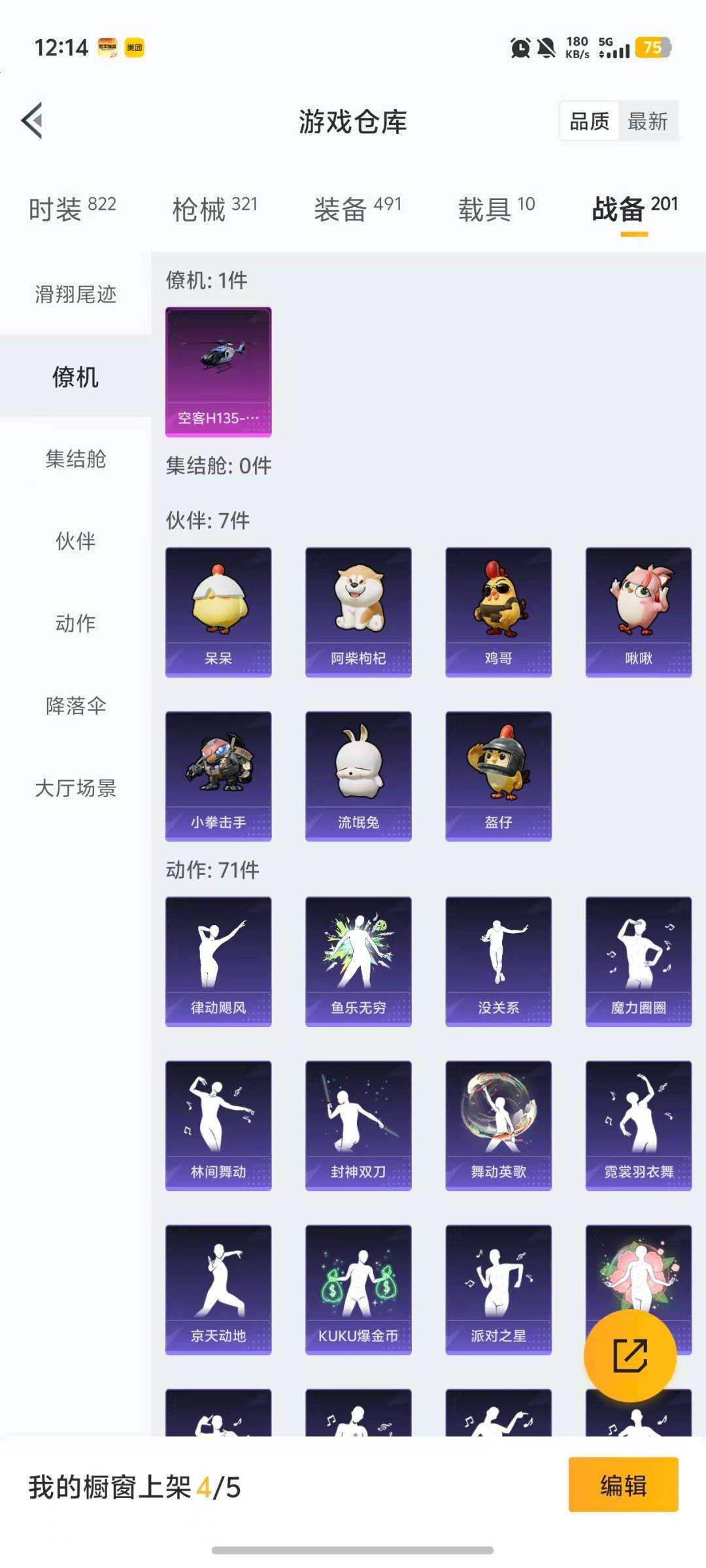This screenshot has height=1568, width=706.
Task: Select the 啾啾 pink companion
Action: tap(637, 611)
